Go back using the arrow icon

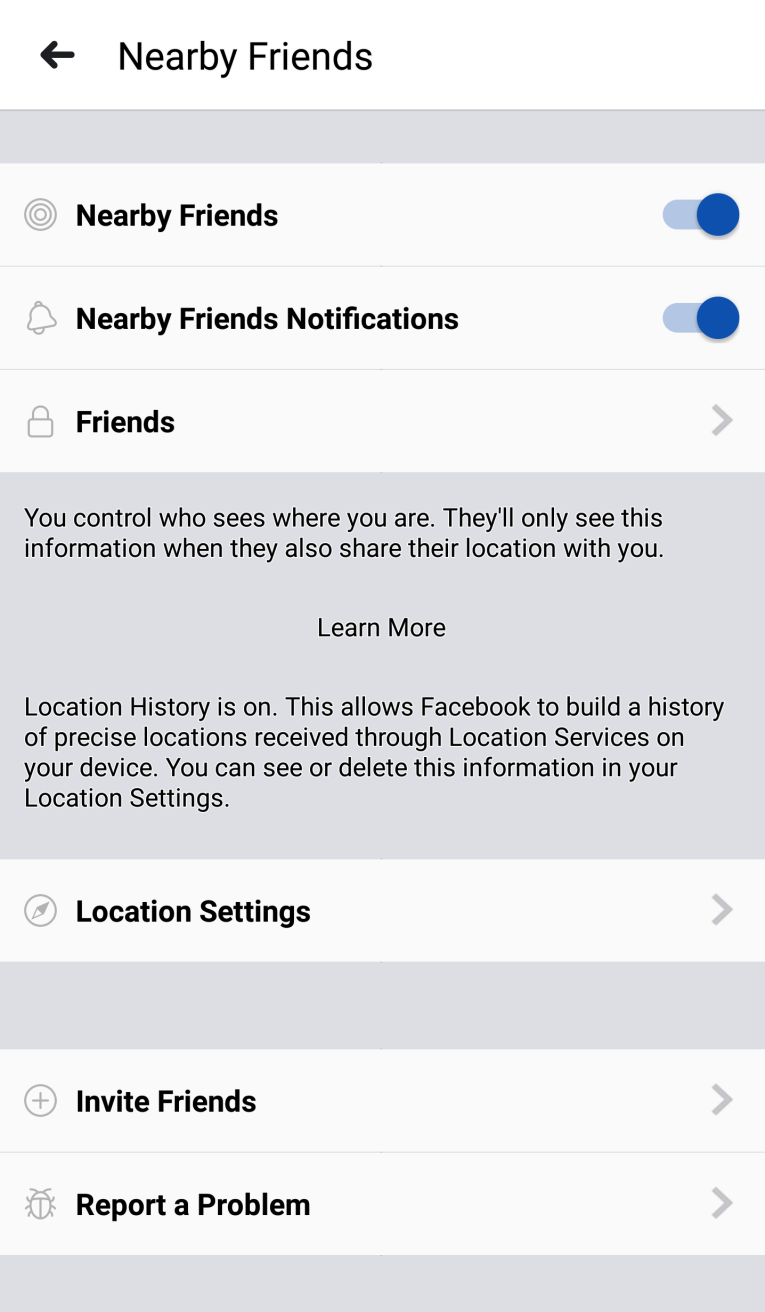(x=57, y=55)
